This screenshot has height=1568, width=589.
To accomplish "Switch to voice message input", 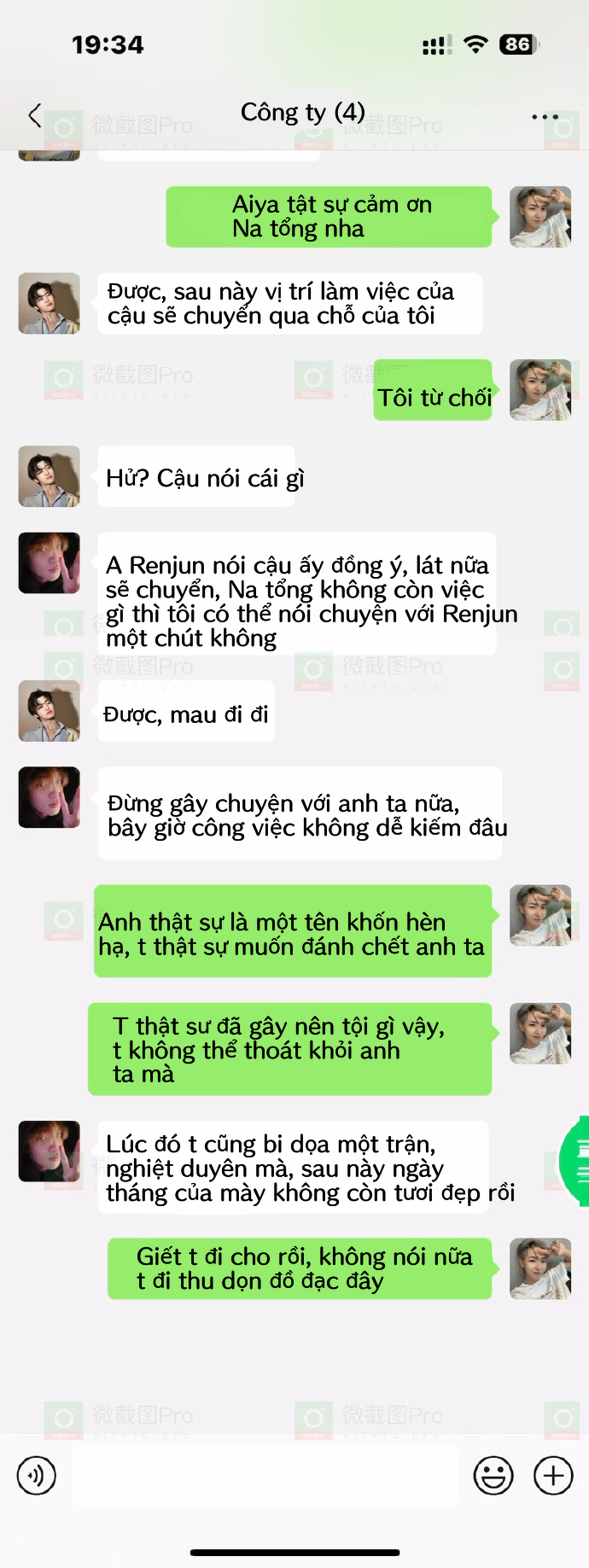I will (37, 1475).
